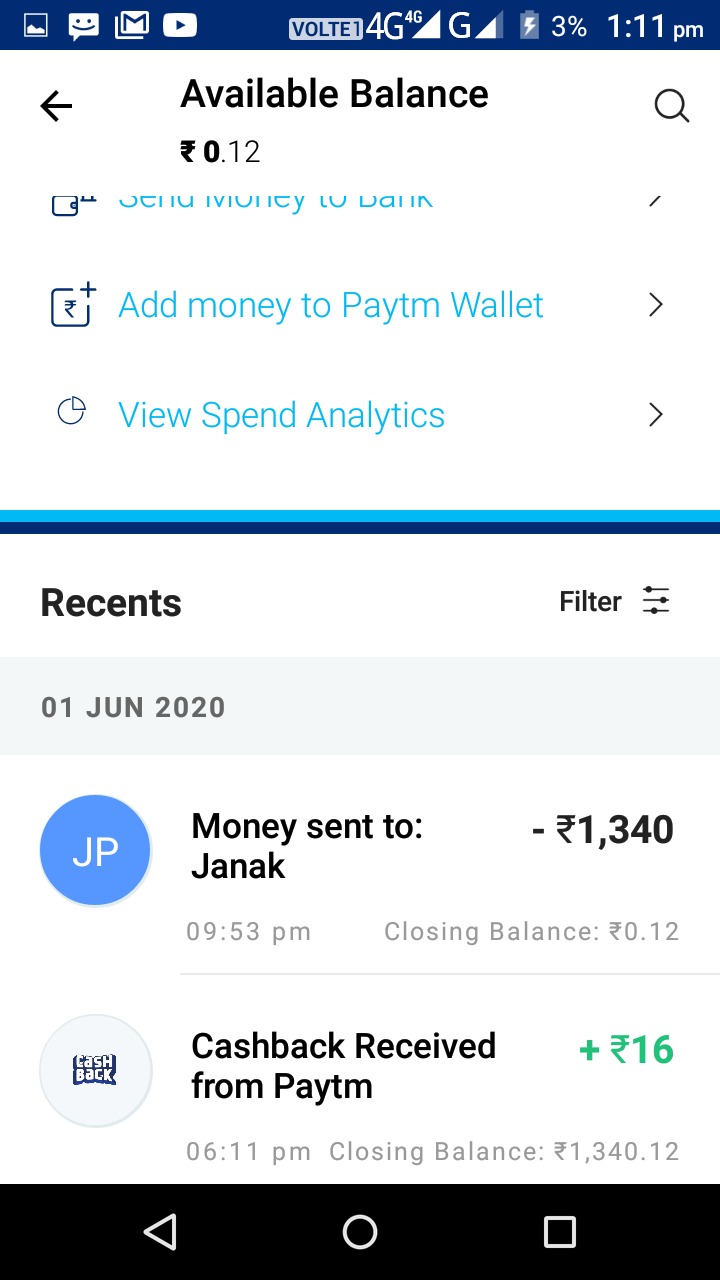Open the Money sent to Janak transaction
The image size is (720, 1280).
click(360, 866)
